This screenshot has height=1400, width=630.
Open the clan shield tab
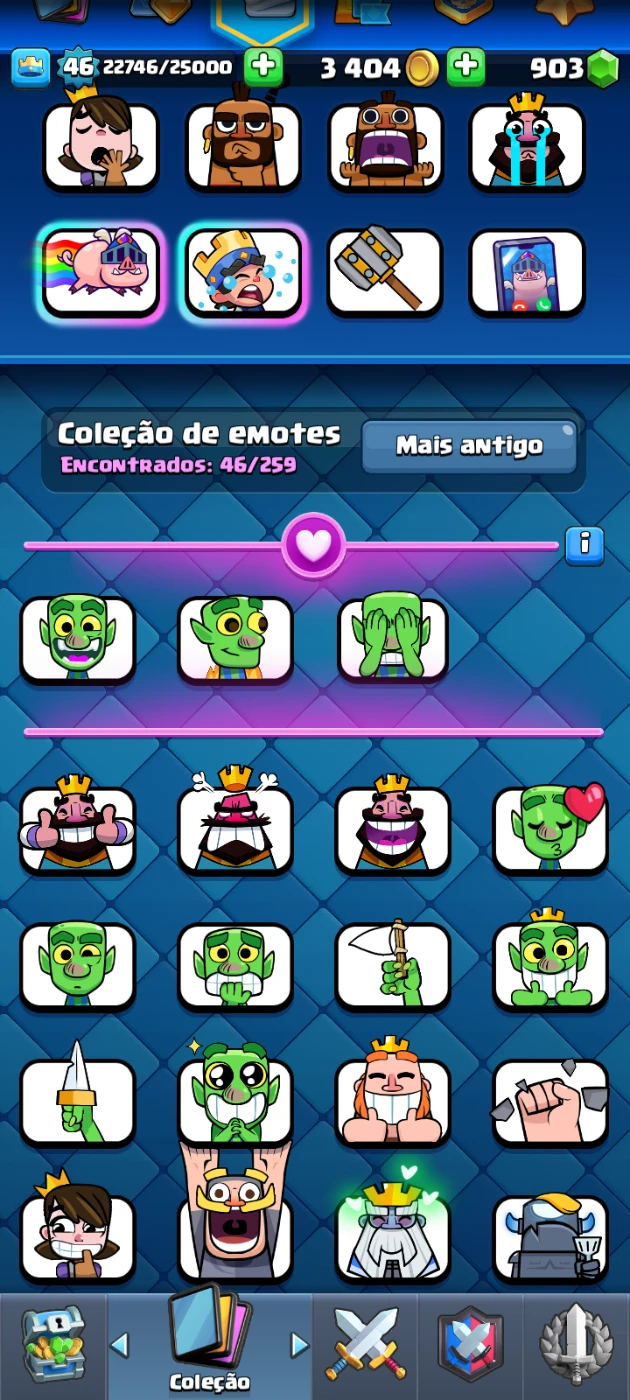tap(470, 1346)
